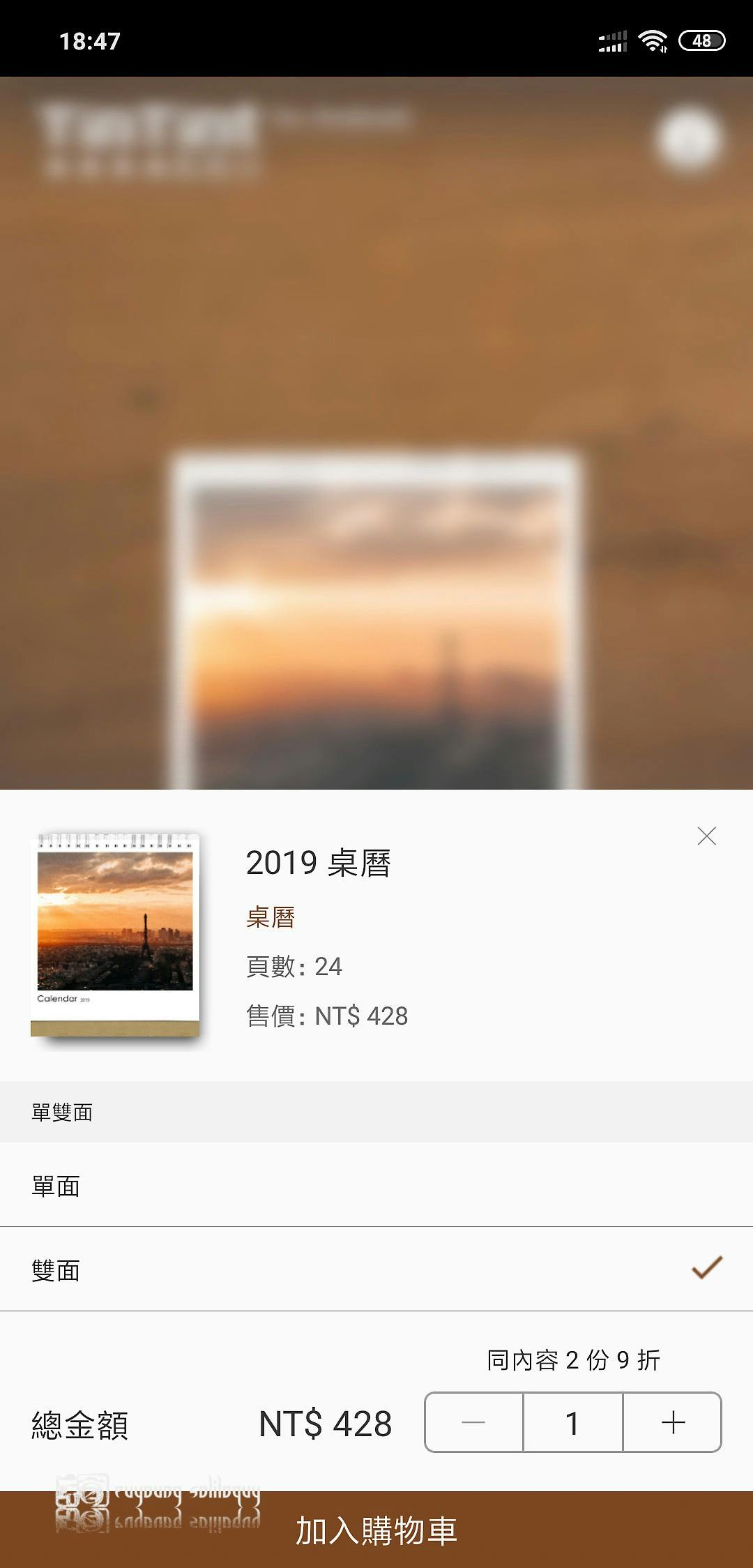Tap 加入購物車 to add to cart

coord(376,1530)
